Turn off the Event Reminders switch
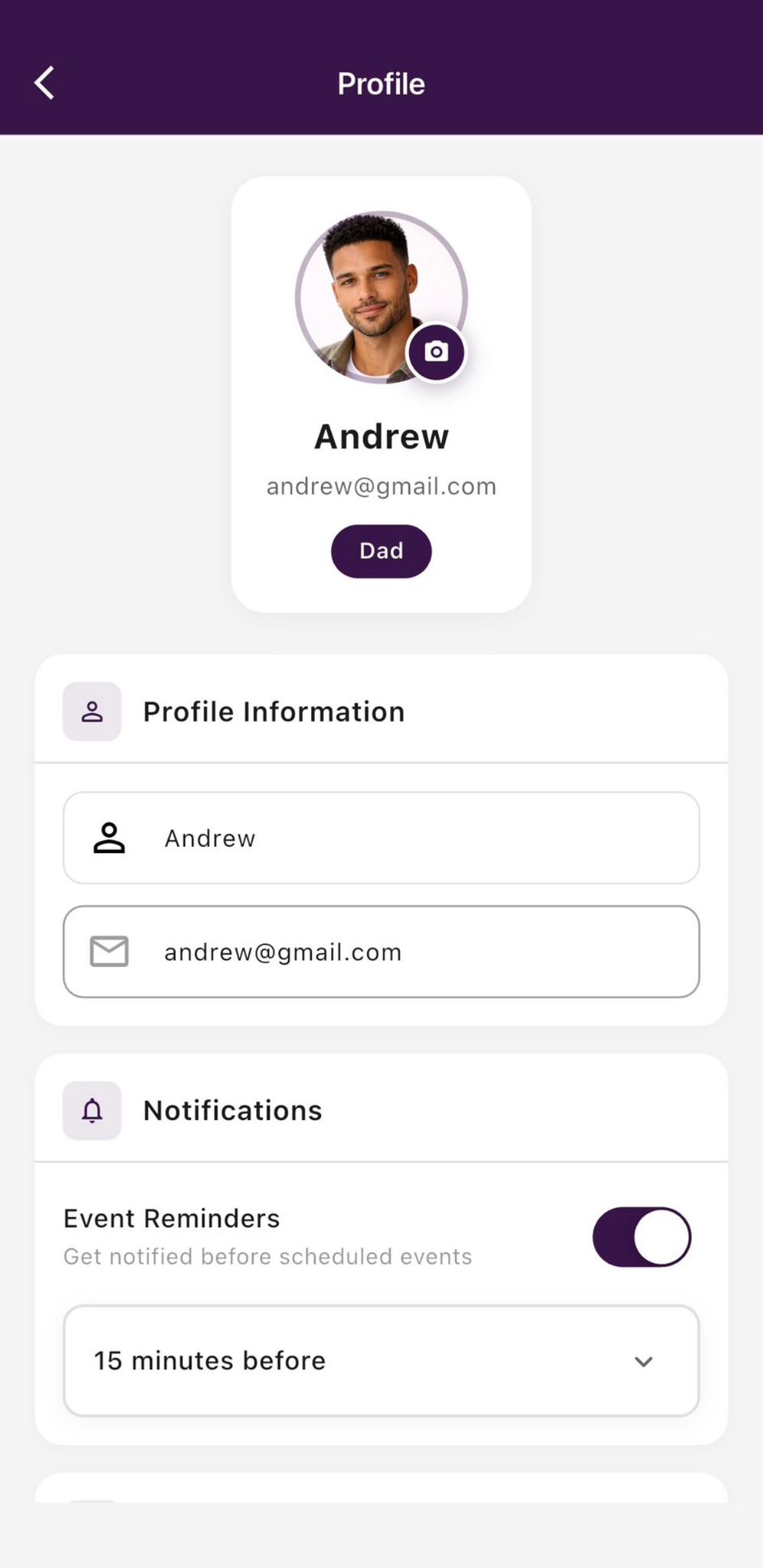763x1568 pixels. 641,1236
